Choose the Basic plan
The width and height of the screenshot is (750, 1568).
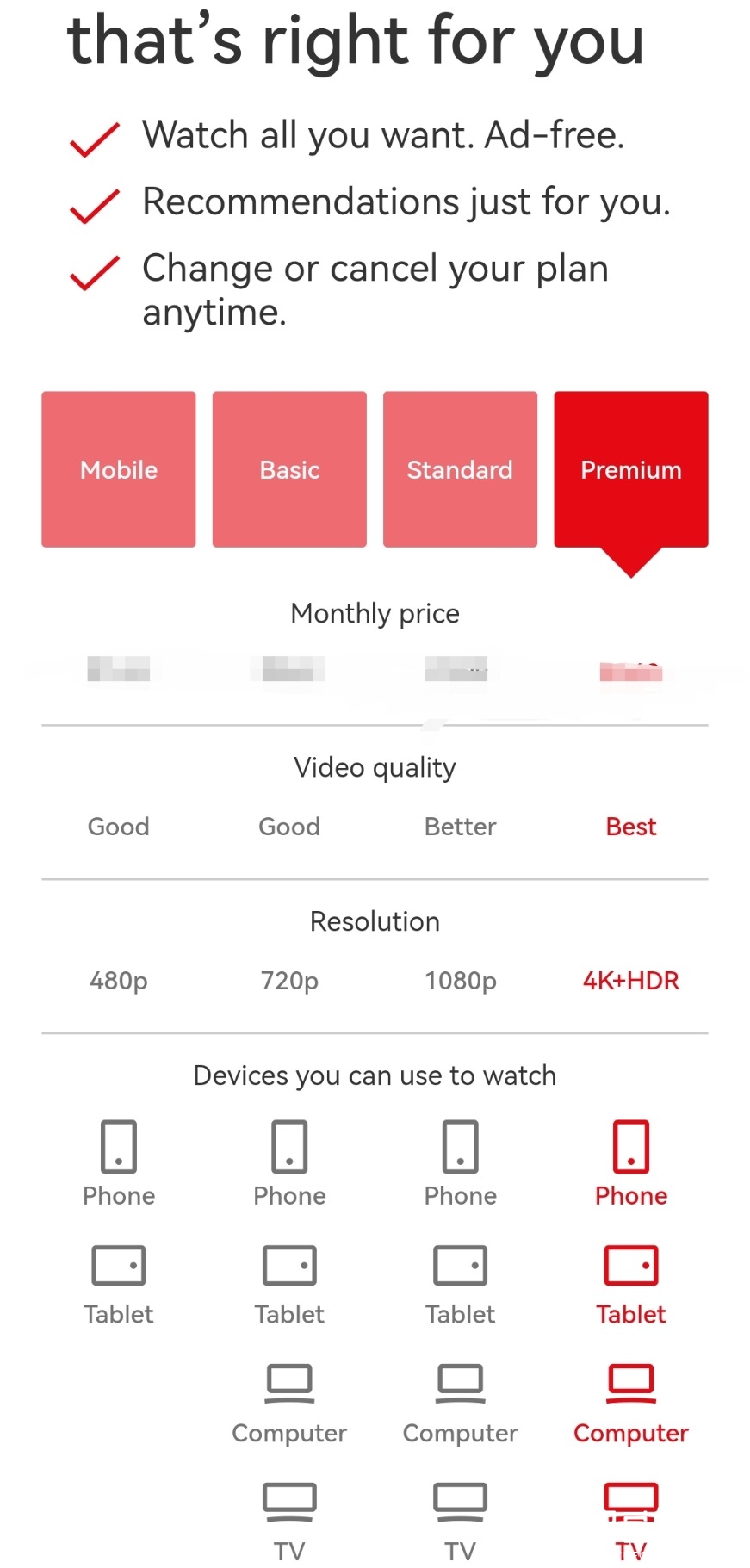coord(289,469)
